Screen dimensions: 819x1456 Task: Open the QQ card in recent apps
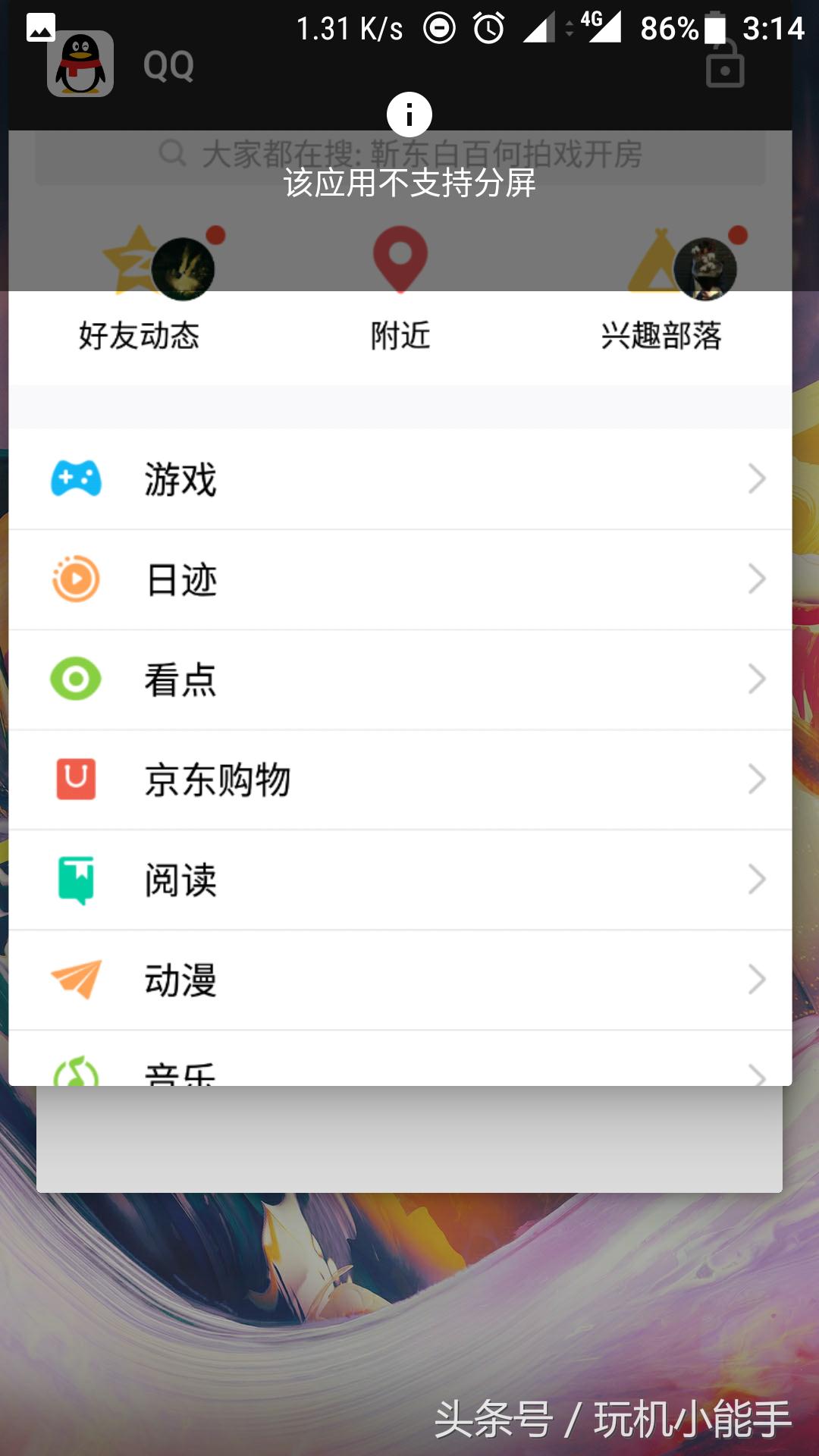[400, 682]
